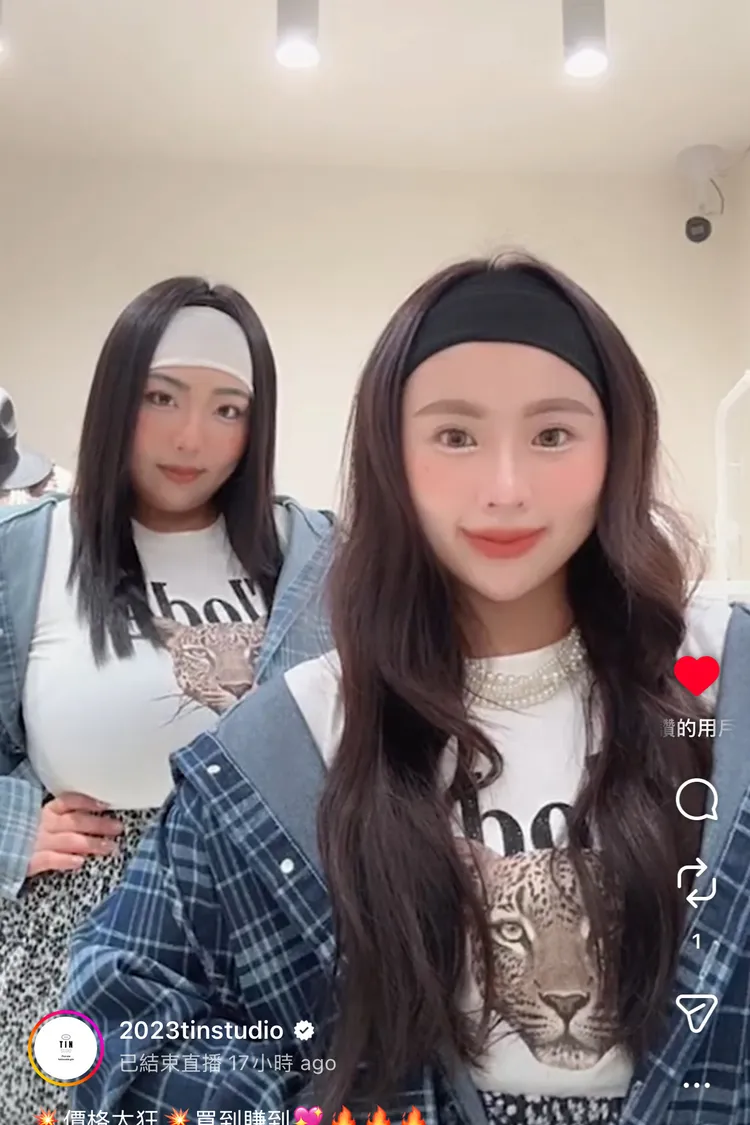Repost this video with the arrows icon
Image resolution: width=750 pixels, height=1125 pixels.
[696, 883]
